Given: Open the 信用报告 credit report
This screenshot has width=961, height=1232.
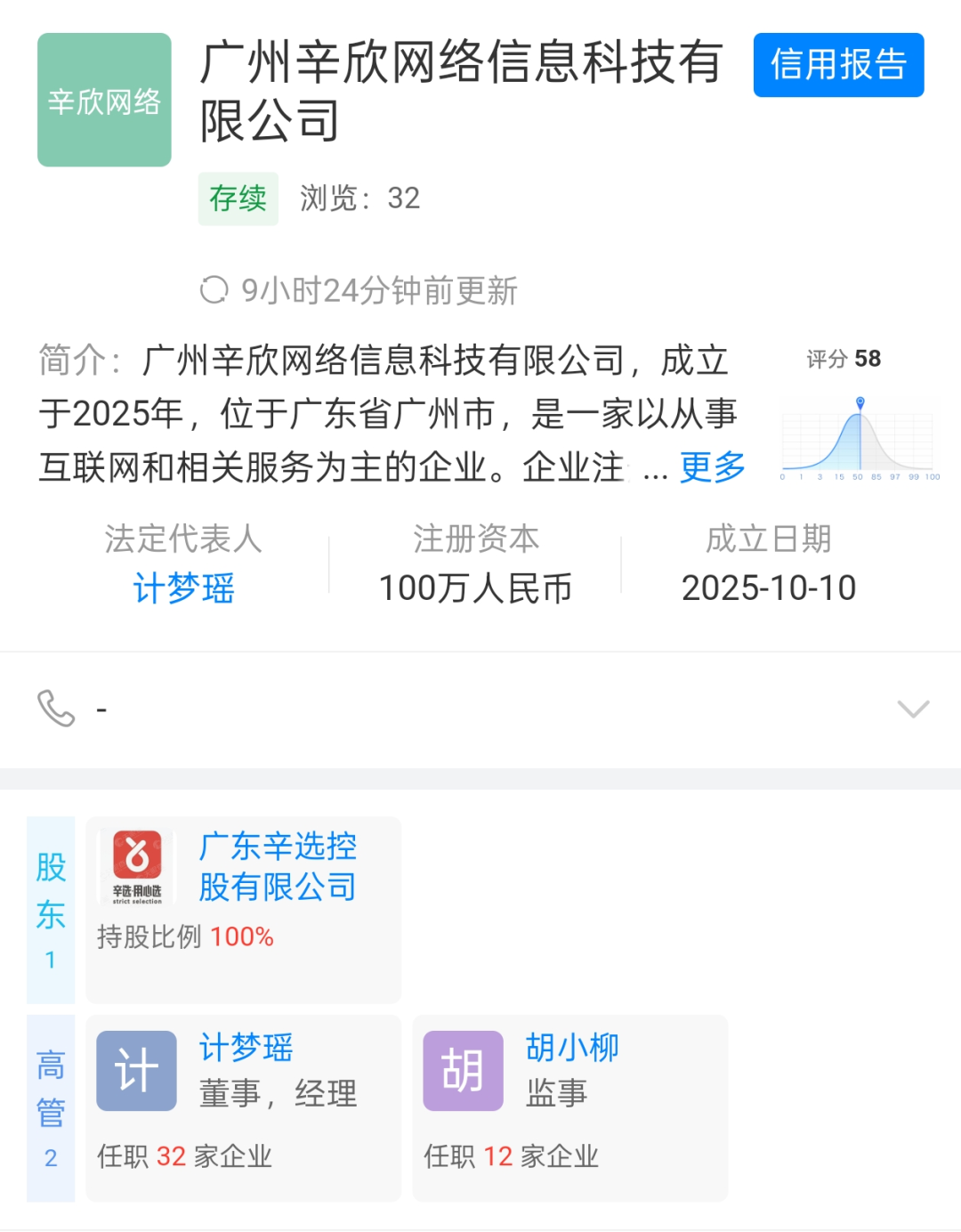Looking at the screenshot, I should (838, 65).
